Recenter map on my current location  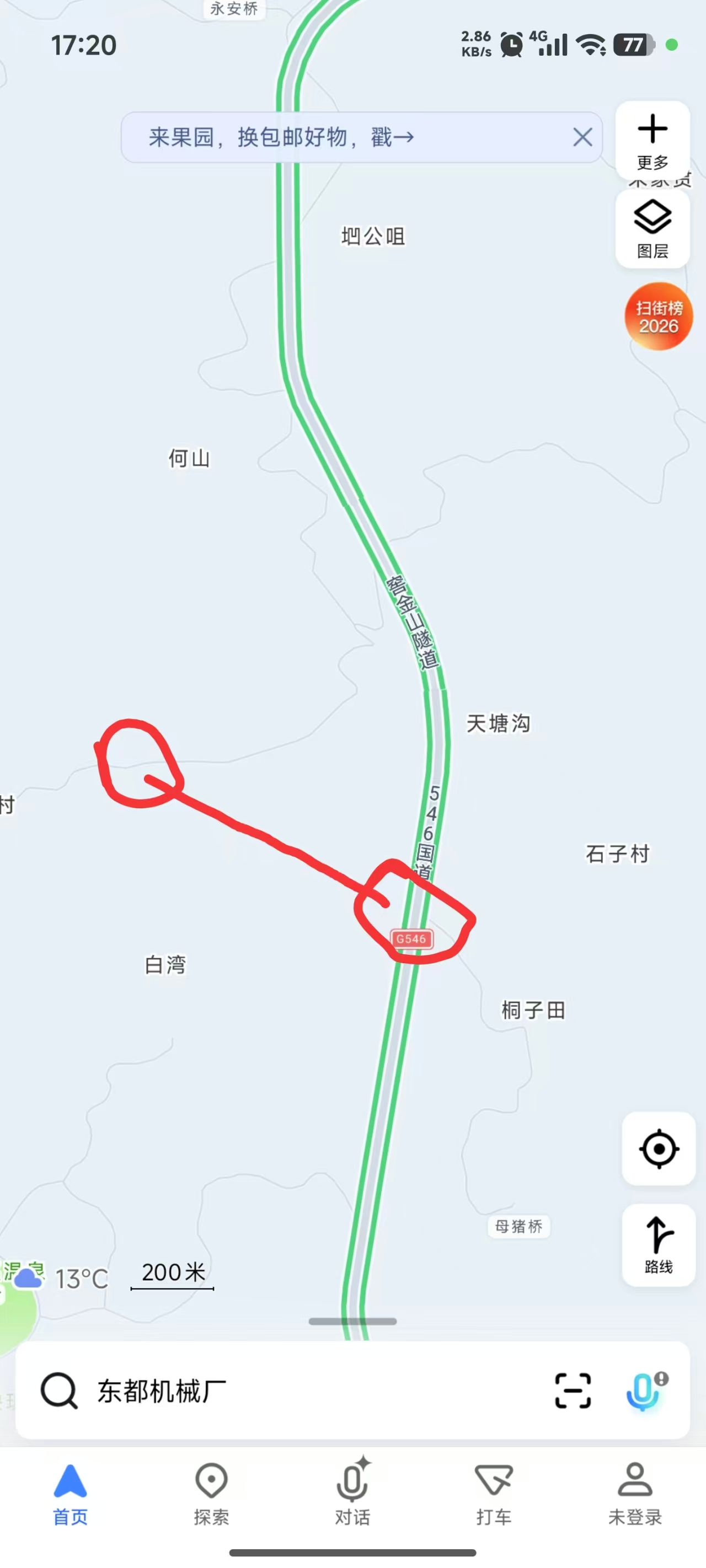point(659,1148)
